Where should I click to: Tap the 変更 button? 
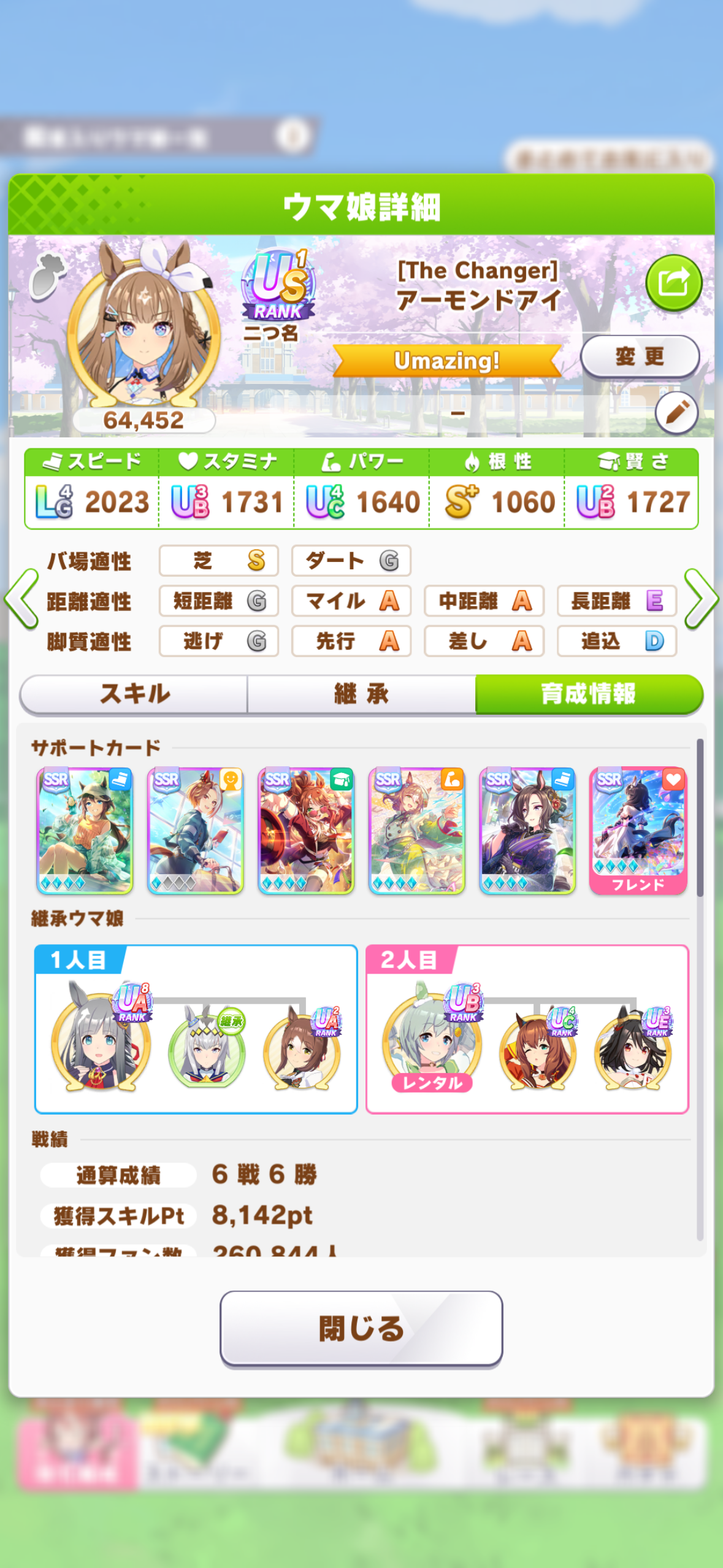tap(640, 356)
